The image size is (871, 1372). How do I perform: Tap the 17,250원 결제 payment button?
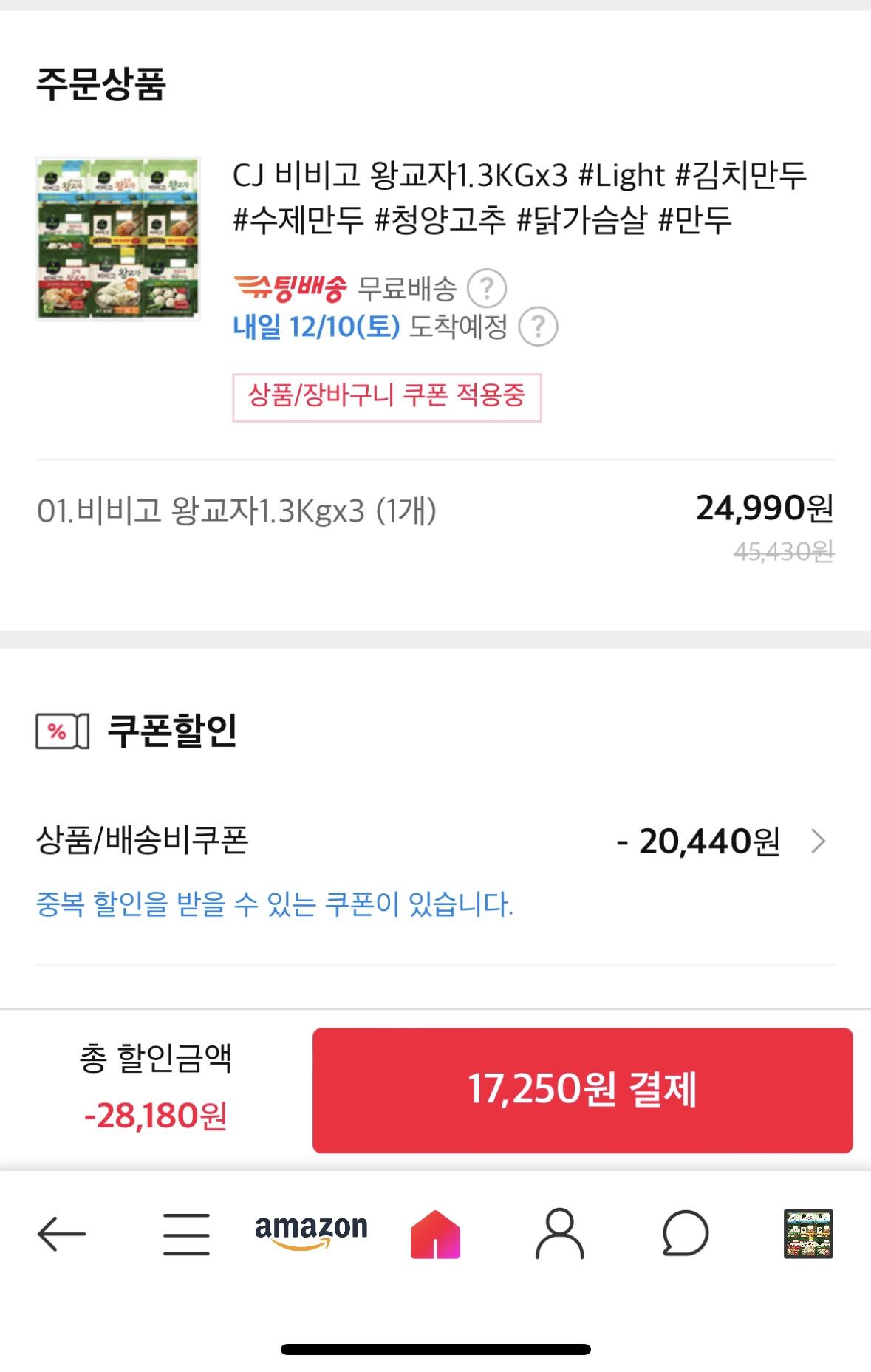click(582, 1090)
